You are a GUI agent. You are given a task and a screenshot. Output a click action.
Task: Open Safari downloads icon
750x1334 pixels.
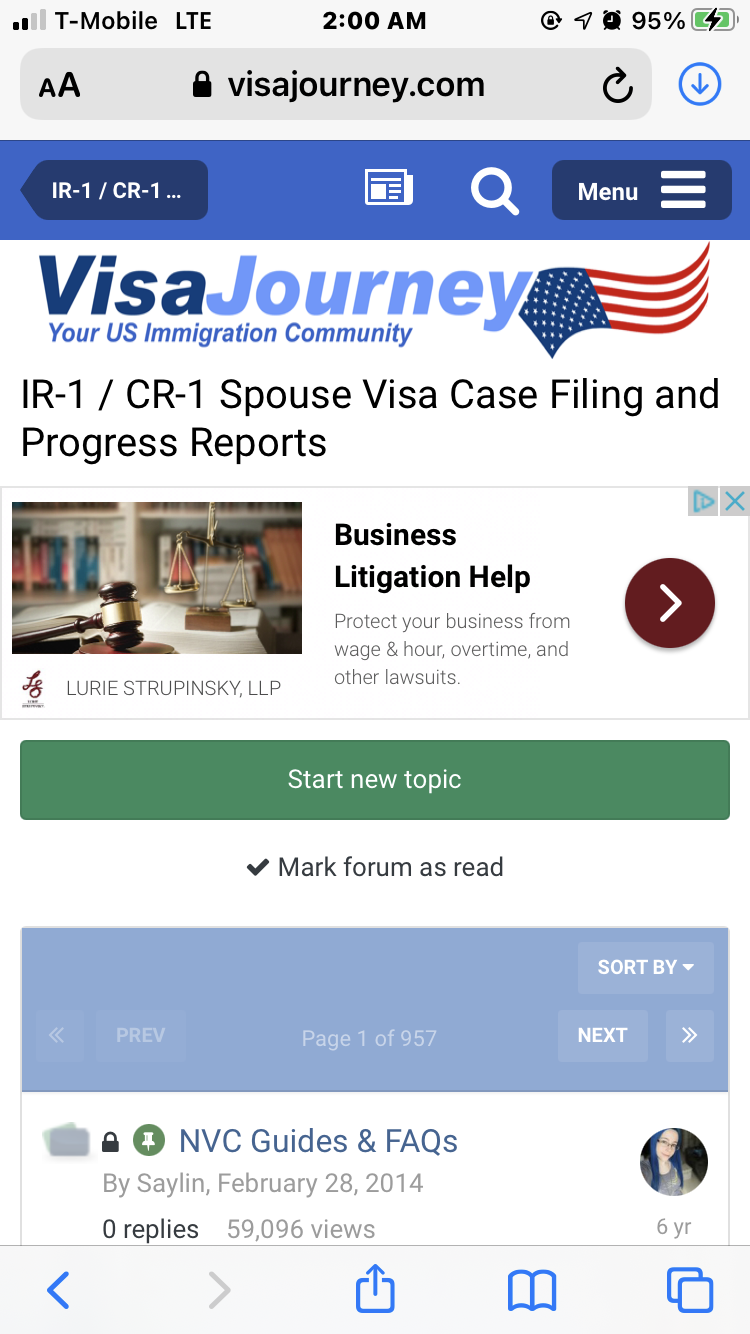pos(700,85)
